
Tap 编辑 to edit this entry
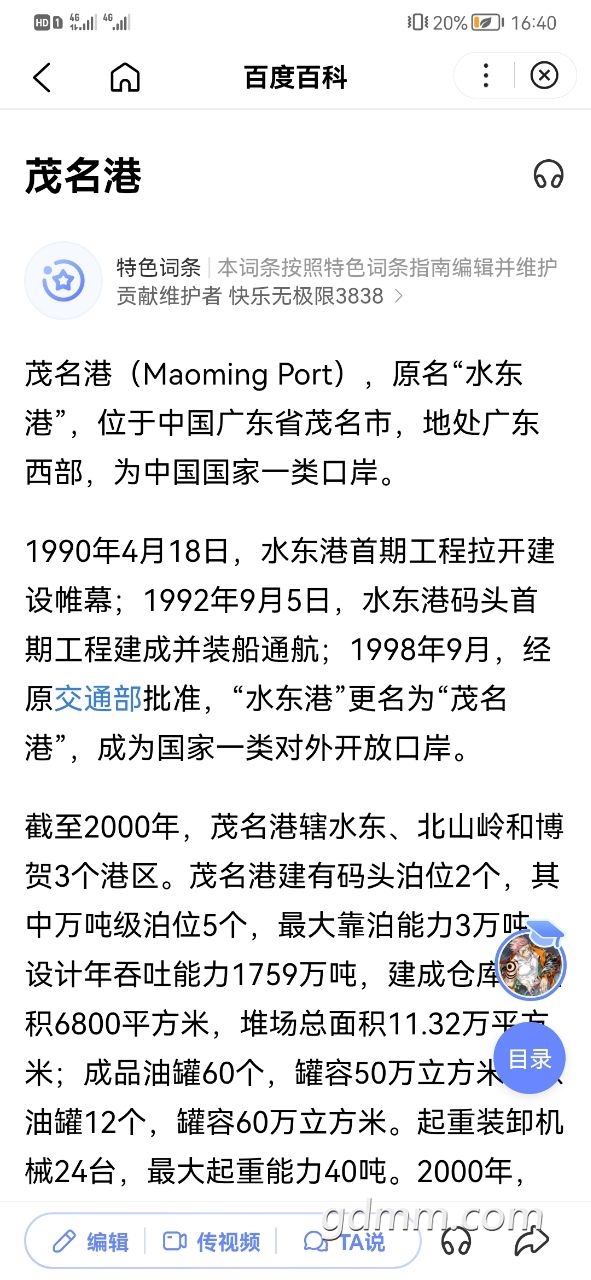point(91,1242)
